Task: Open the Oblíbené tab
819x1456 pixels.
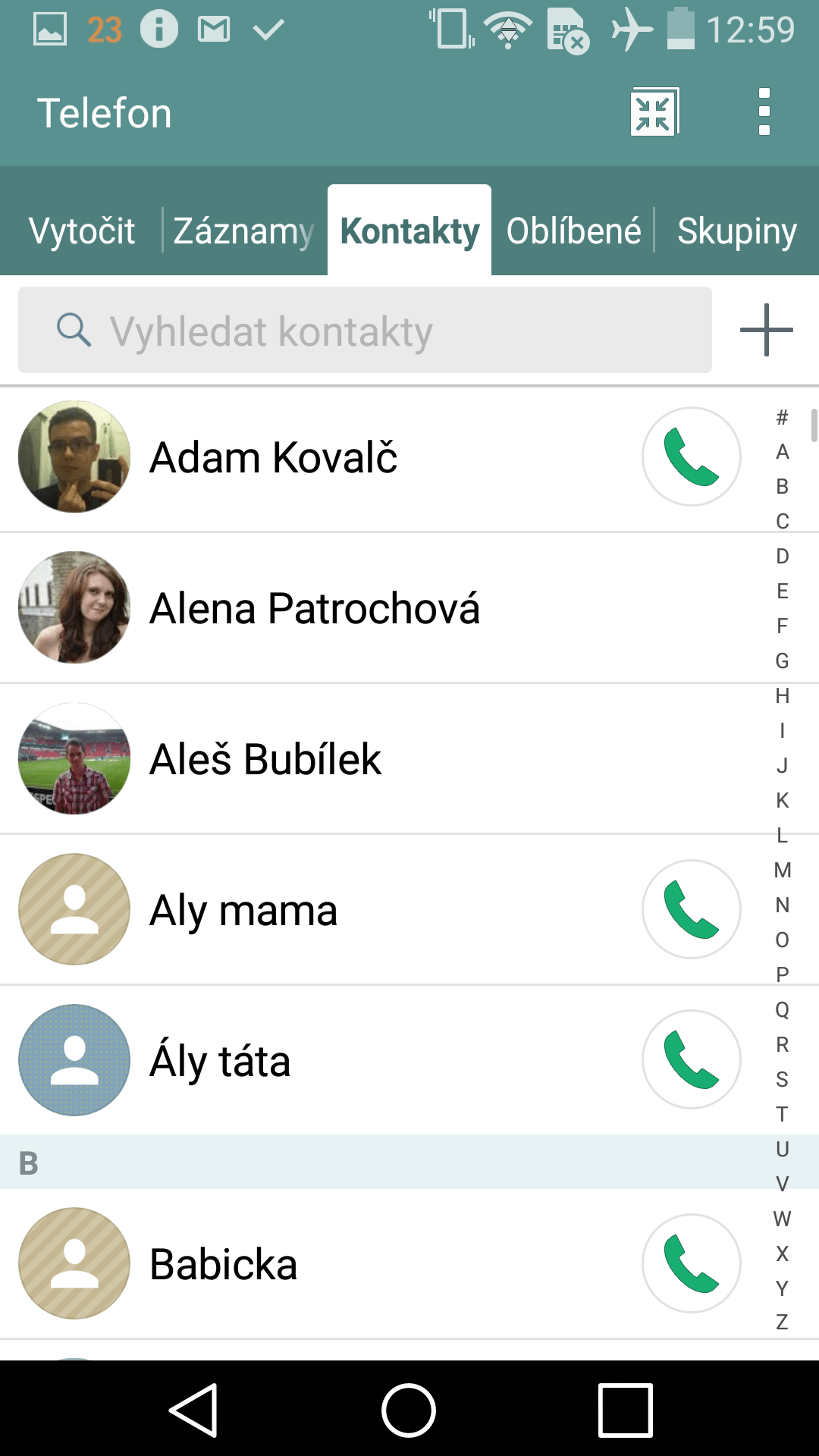Action: coord(573,231)
